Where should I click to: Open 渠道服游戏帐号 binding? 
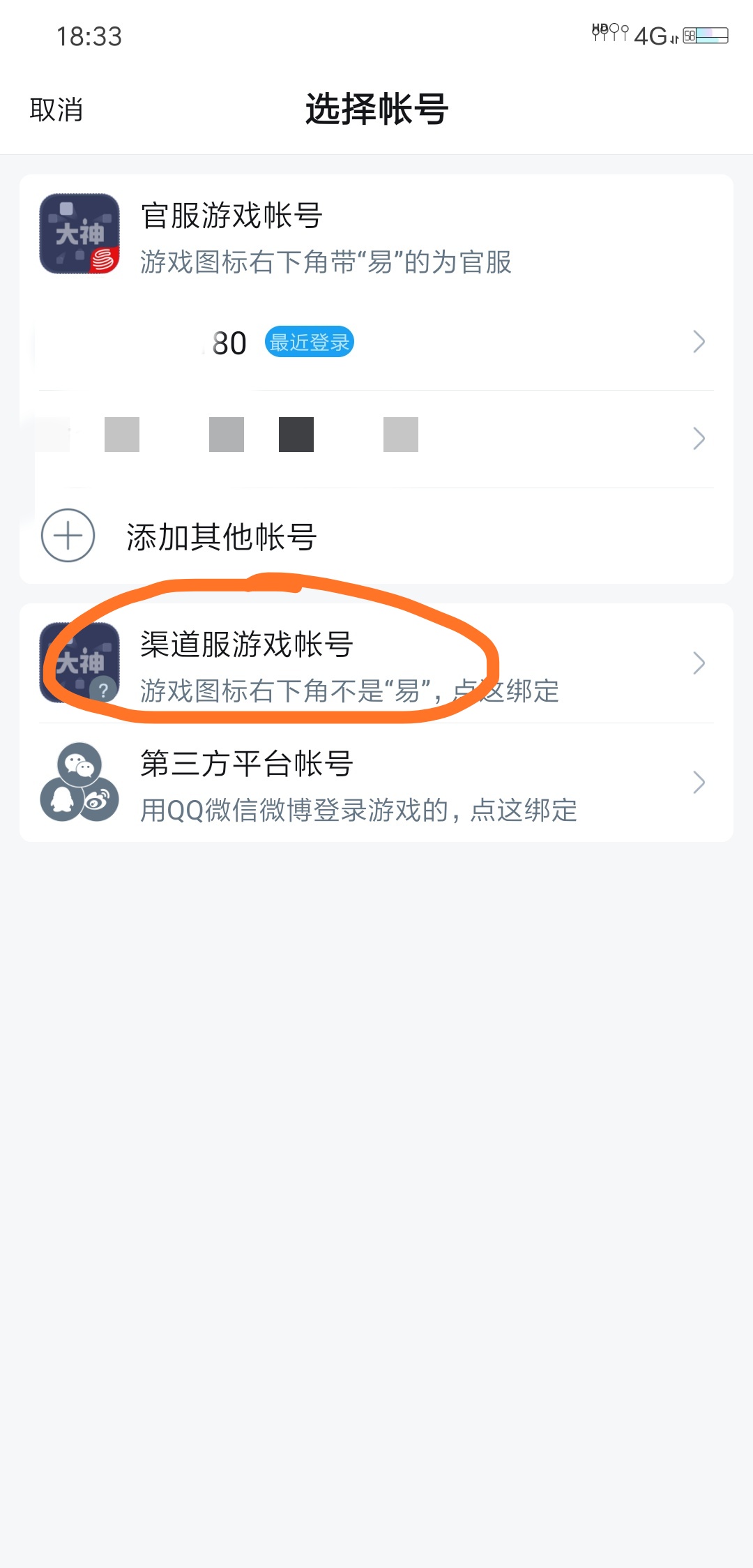(376, 664)
